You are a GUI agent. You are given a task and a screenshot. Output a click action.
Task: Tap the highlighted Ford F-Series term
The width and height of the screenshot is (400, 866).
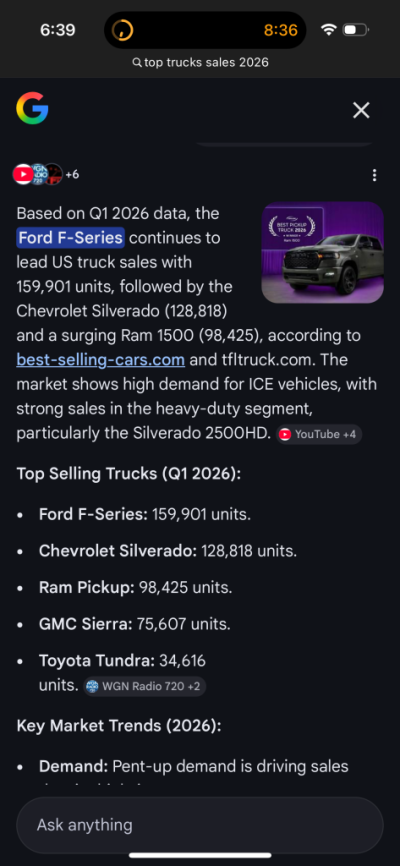pyautogui.click(x=71, y=238)
